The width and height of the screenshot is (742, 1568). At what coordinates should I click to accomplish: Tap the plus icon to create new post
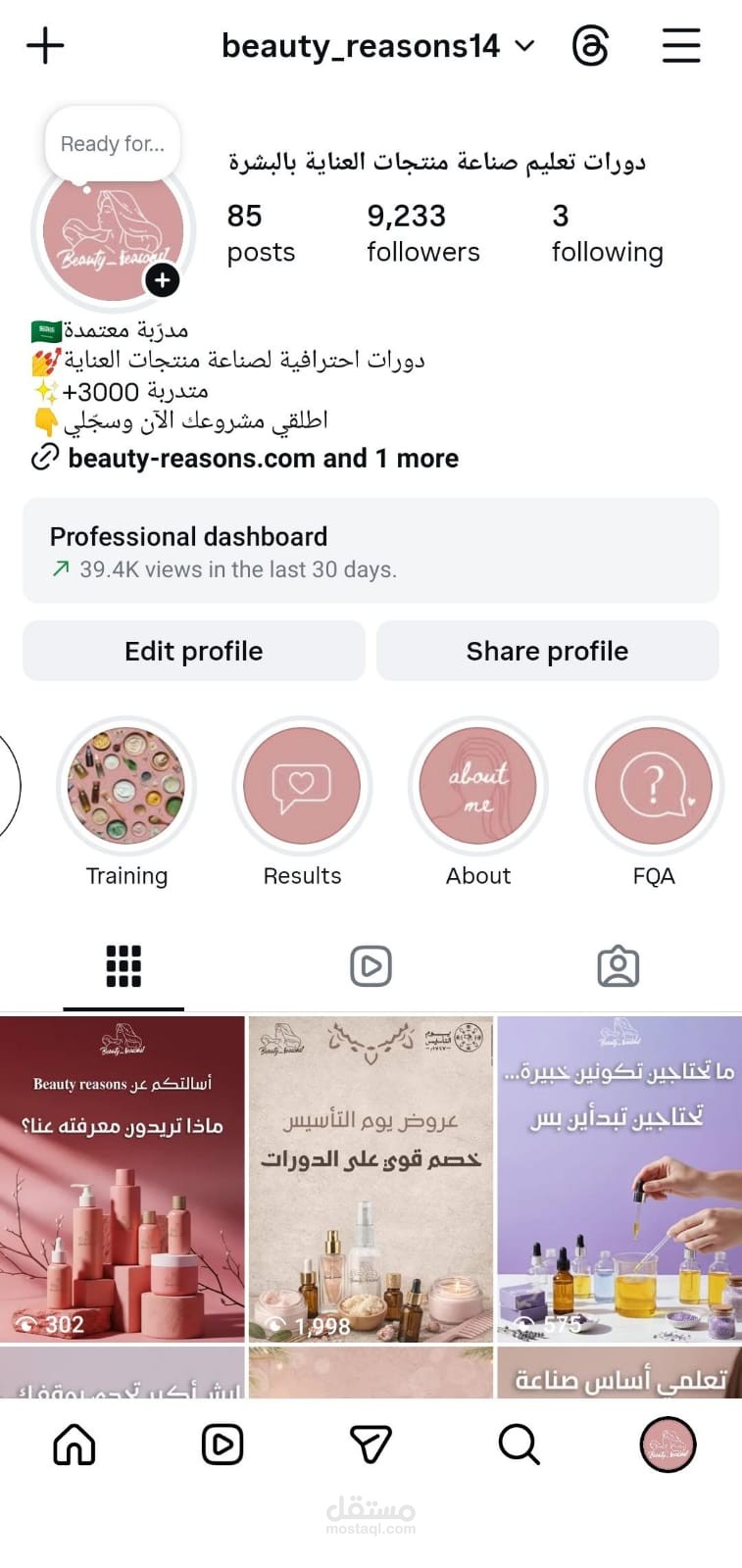coord(45,46)
